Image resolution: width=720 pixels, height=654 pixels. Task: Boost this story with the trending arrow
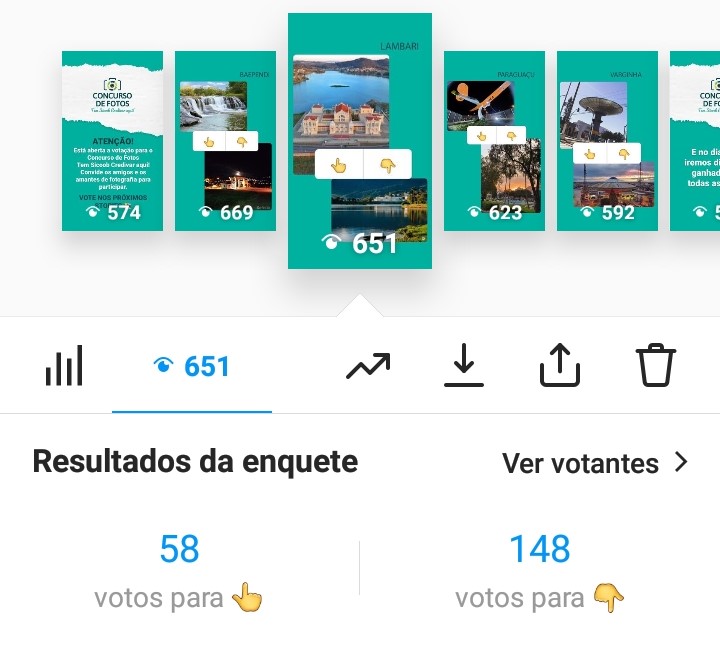point(368,367)
